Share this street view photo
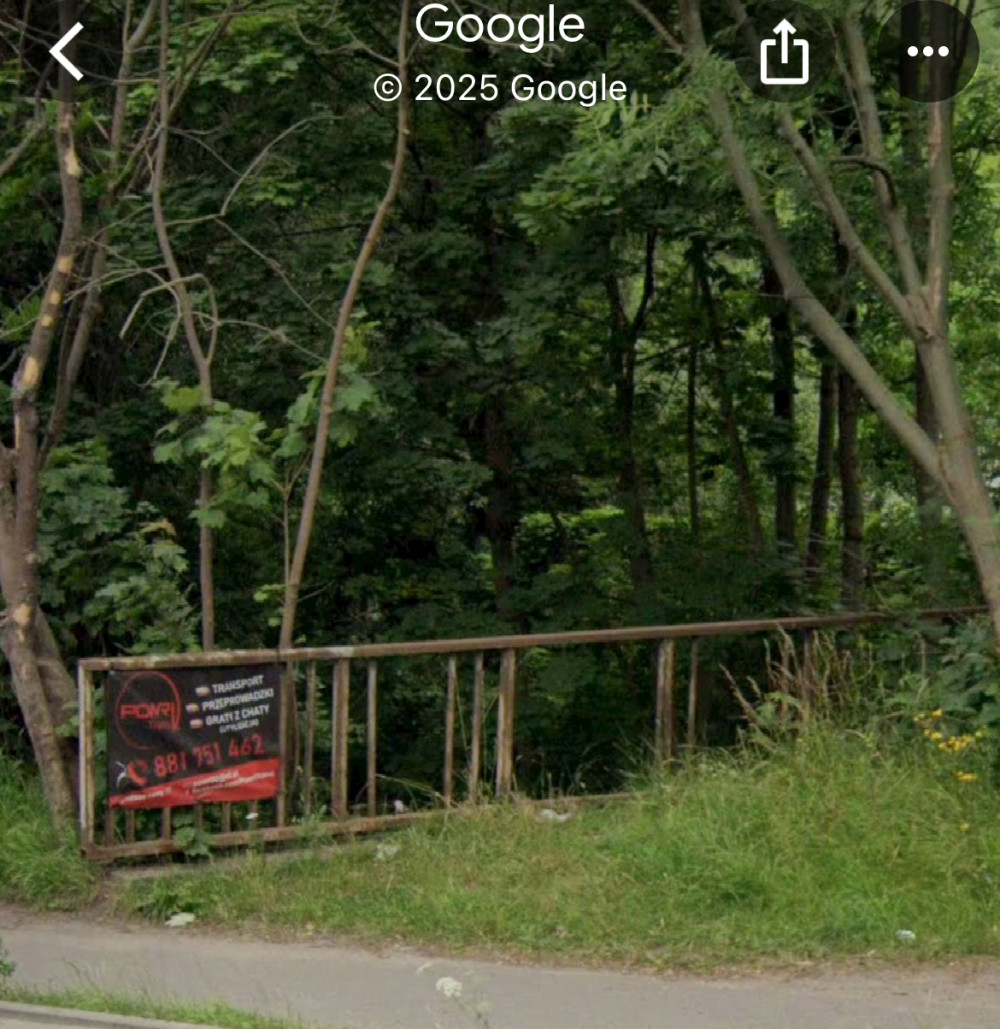The height and width of the screenshot is (1029, 1000). point(784,52)
